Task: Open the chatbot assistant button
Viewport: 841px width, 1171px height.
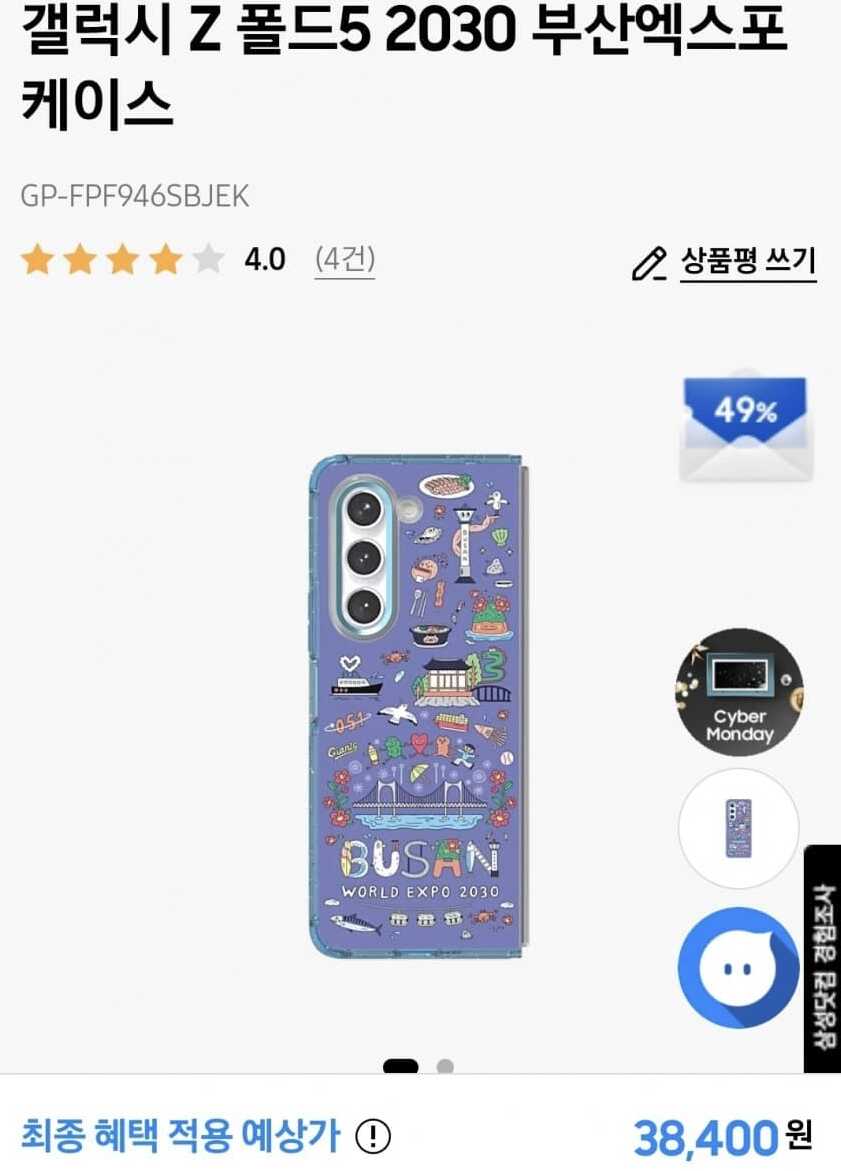Action: pyautogui.click(x=739, y=966)
